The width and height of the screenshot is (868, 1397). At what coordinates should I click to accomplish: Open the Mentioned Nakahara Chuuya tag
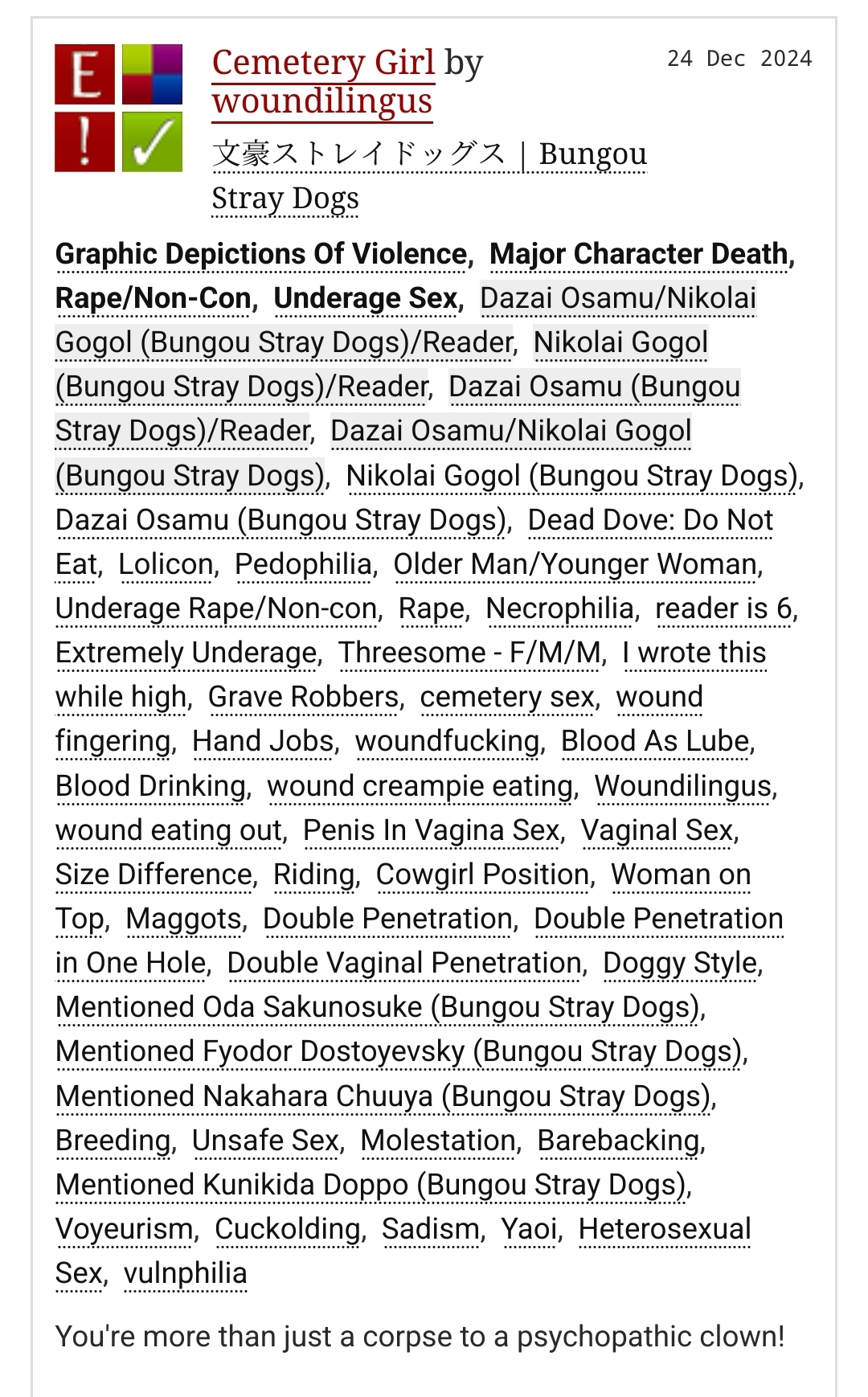pos(383,1096)
